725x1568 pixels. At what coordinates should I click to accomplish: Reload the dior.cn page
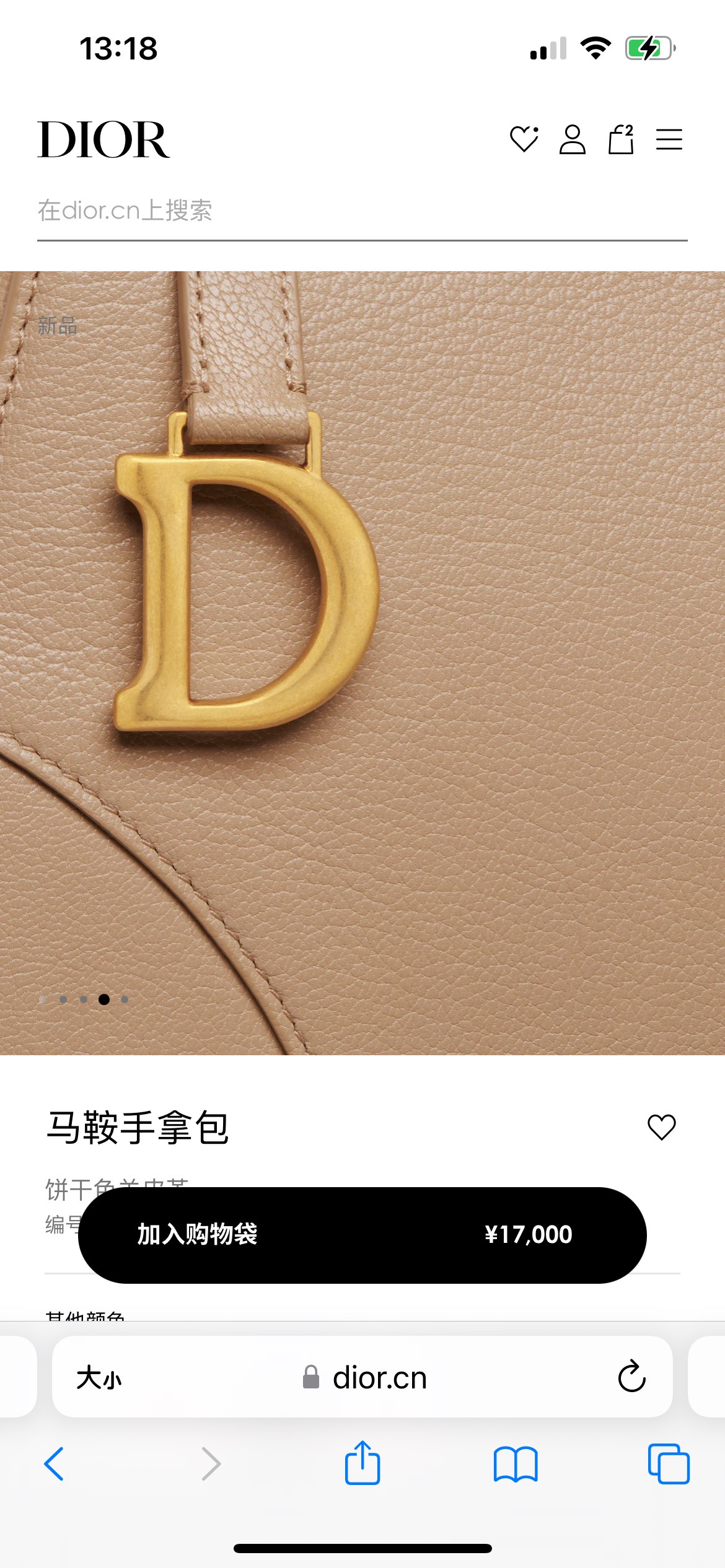pyautogui.click(x=631, y=1377)
